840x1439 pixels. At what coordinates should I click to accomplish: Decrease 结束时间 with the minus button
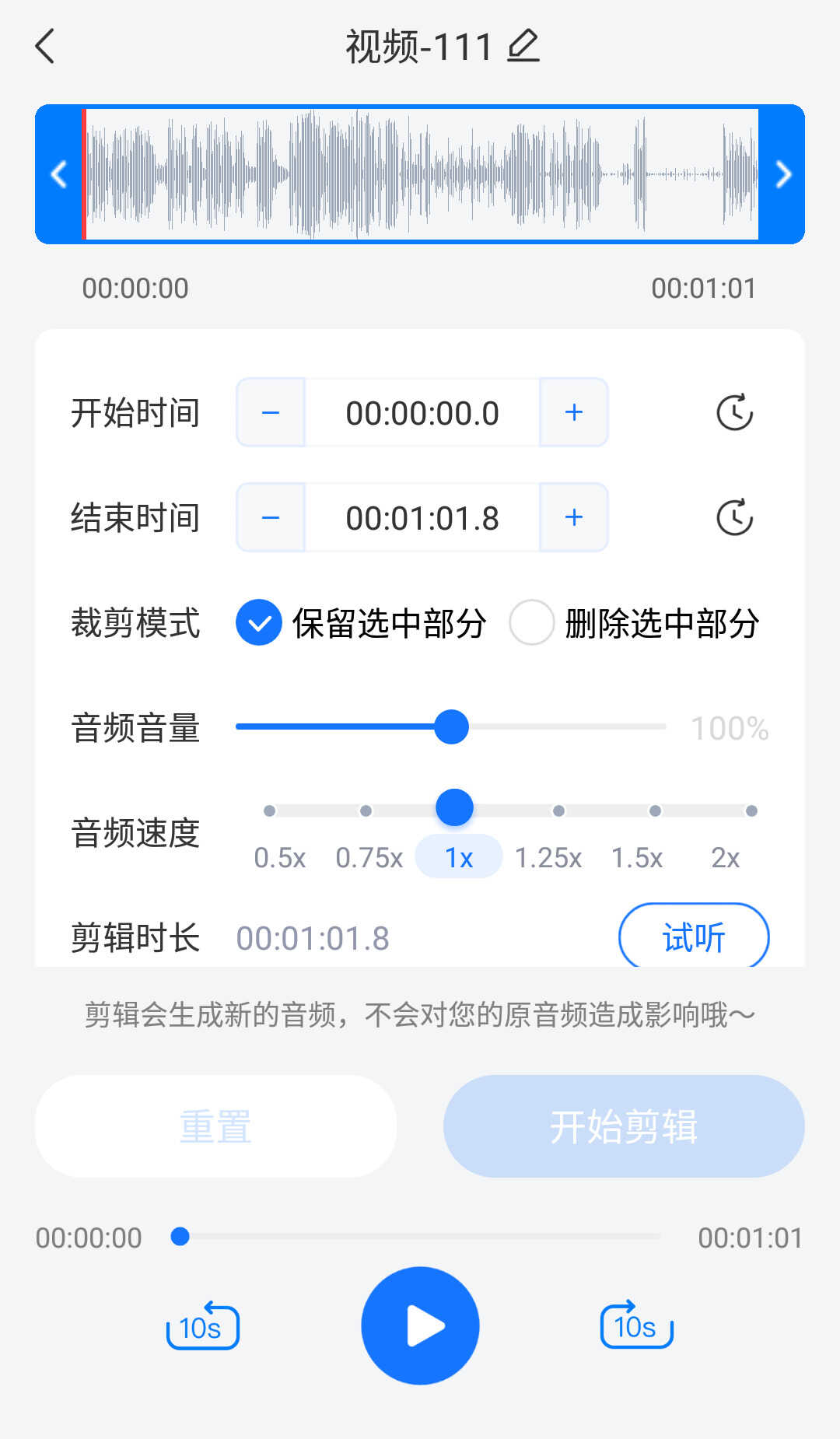pos(271,517)
